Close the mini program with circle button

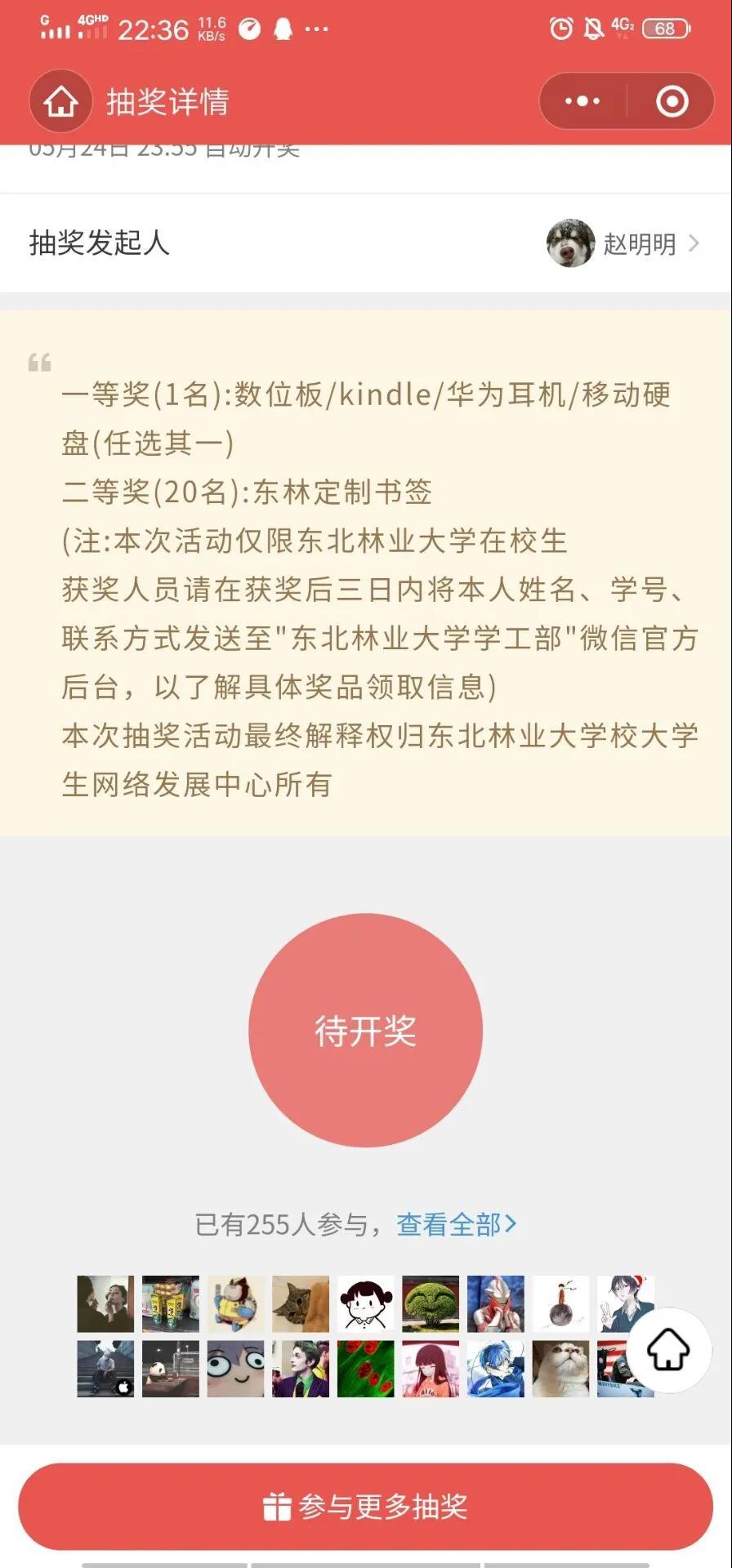click(x=672, y=101)
